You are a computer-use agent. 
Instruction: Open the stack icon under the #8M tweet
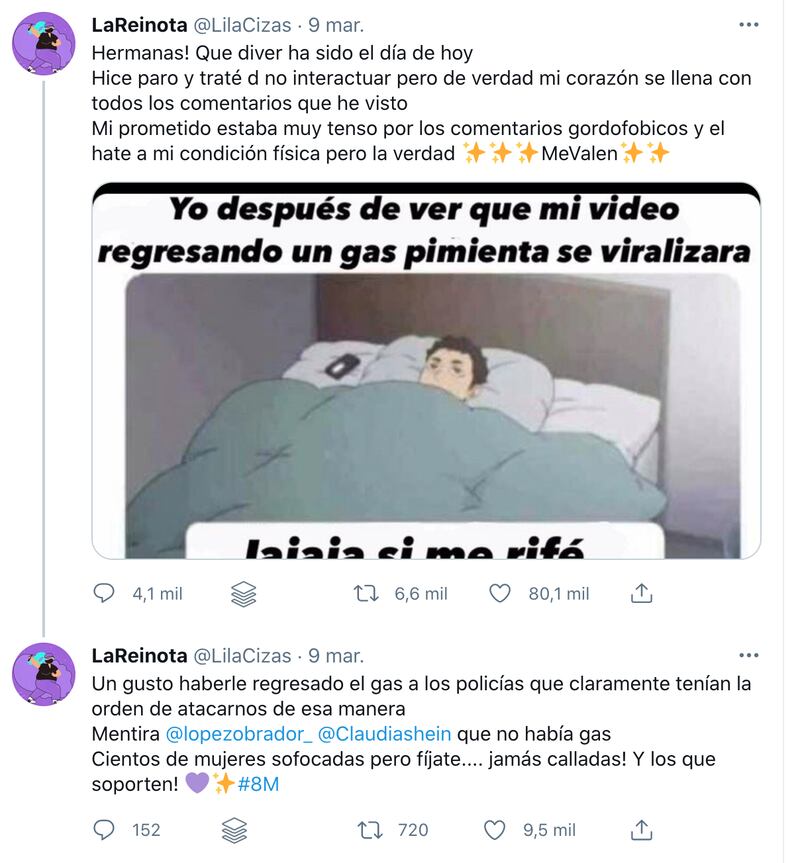tap(234, 830)
